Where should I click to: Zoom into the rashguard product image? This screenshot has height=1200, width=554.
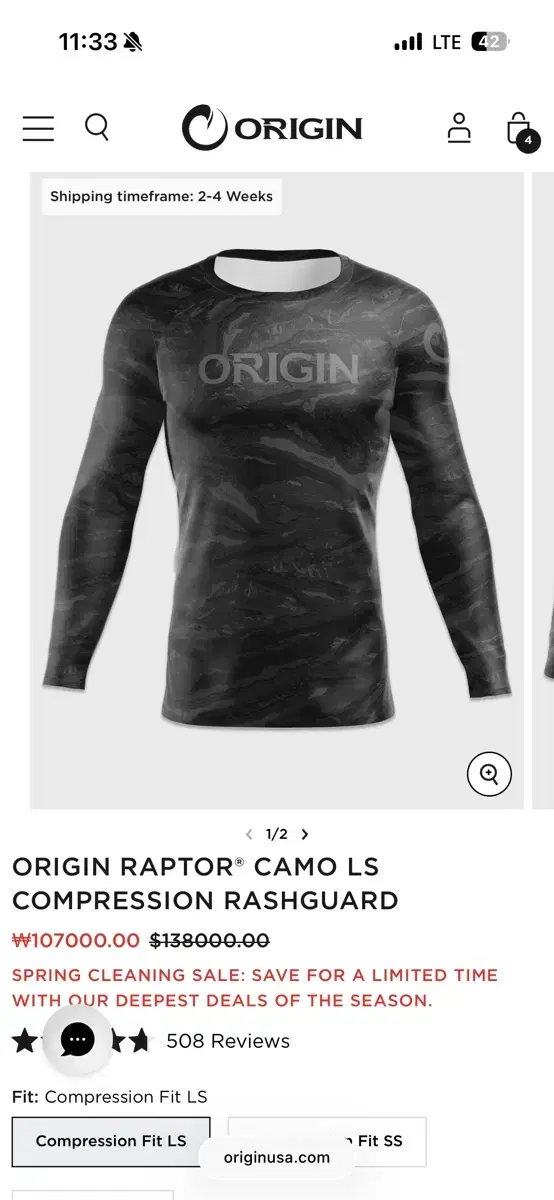click(489, 773)
